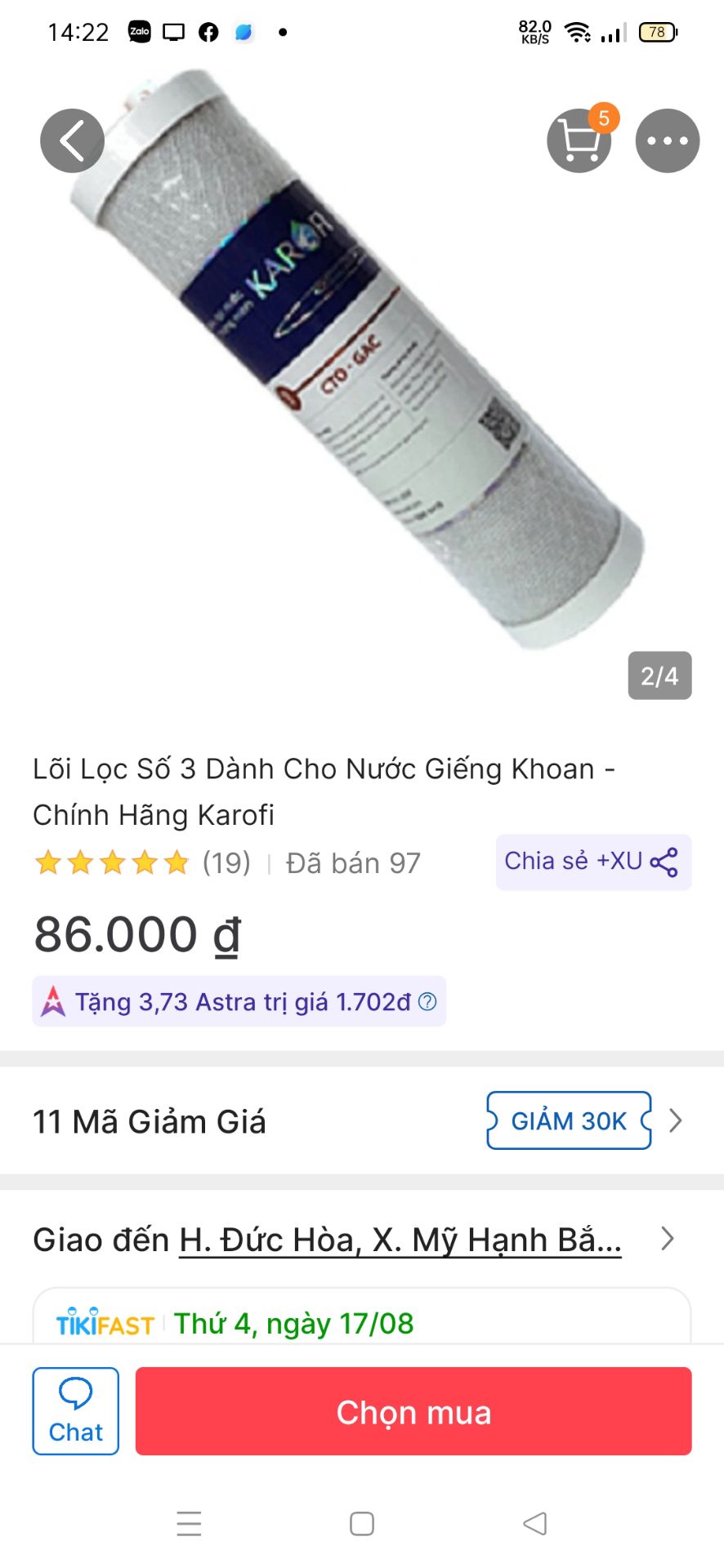The width and height of the screenshot is (724, 1568).
Task: Tap the home navigation button
Action: (x=360, y=1522)
